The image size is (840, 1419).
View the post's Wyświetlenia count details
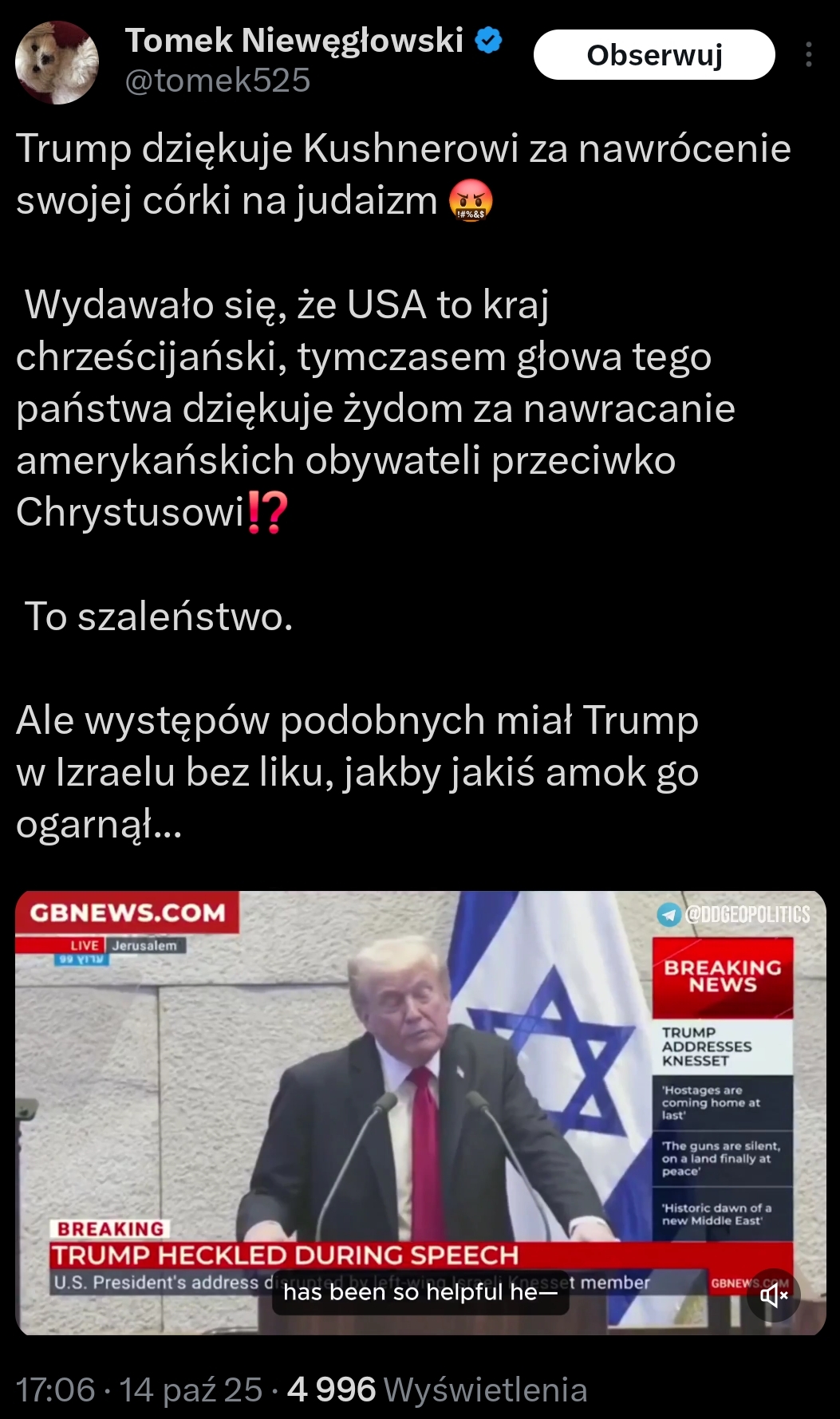tap(436, 1389)
